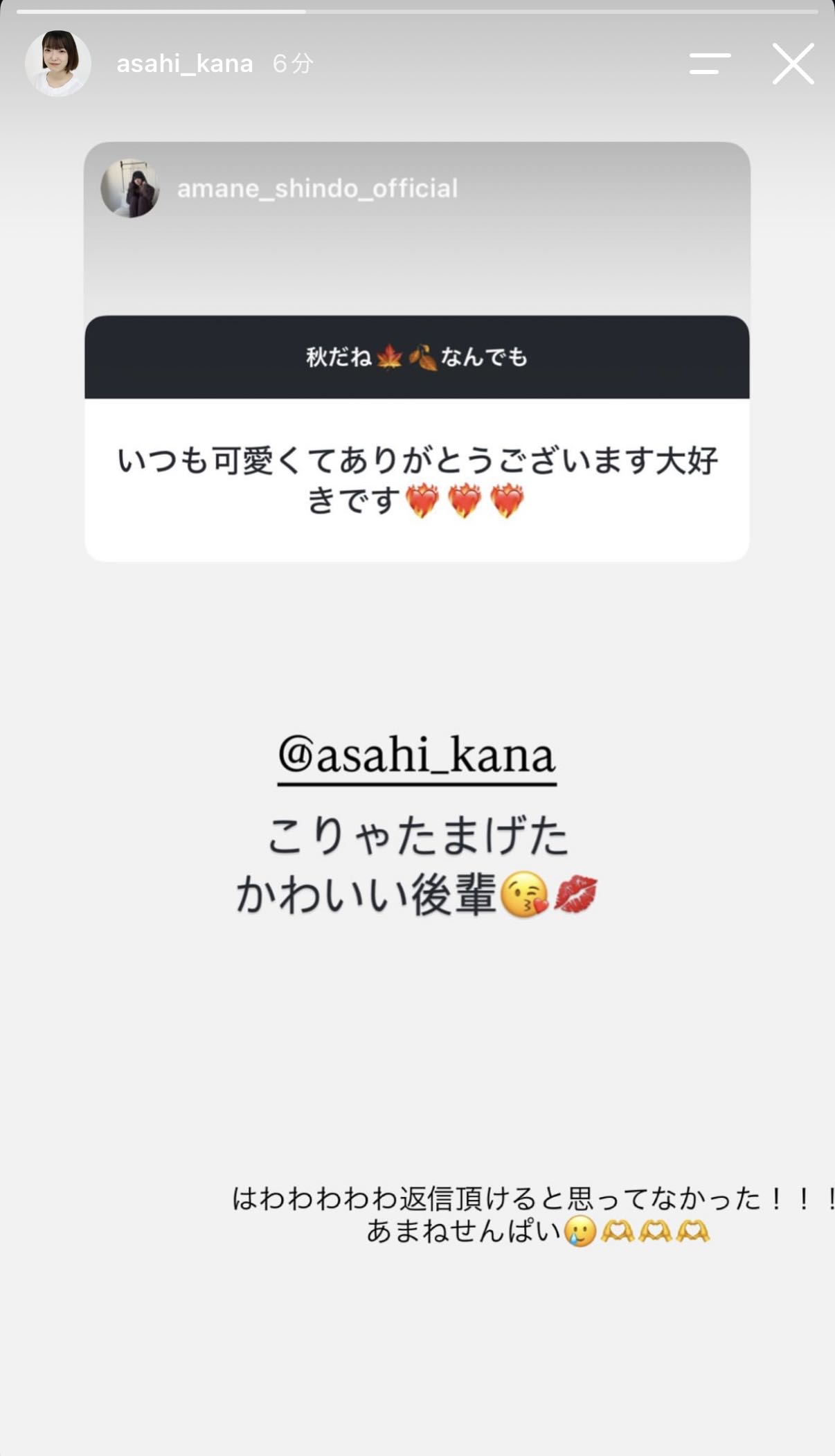Close the story viewer
The height and width of the screenshot is (1456, 835).
tap(793, 64)
